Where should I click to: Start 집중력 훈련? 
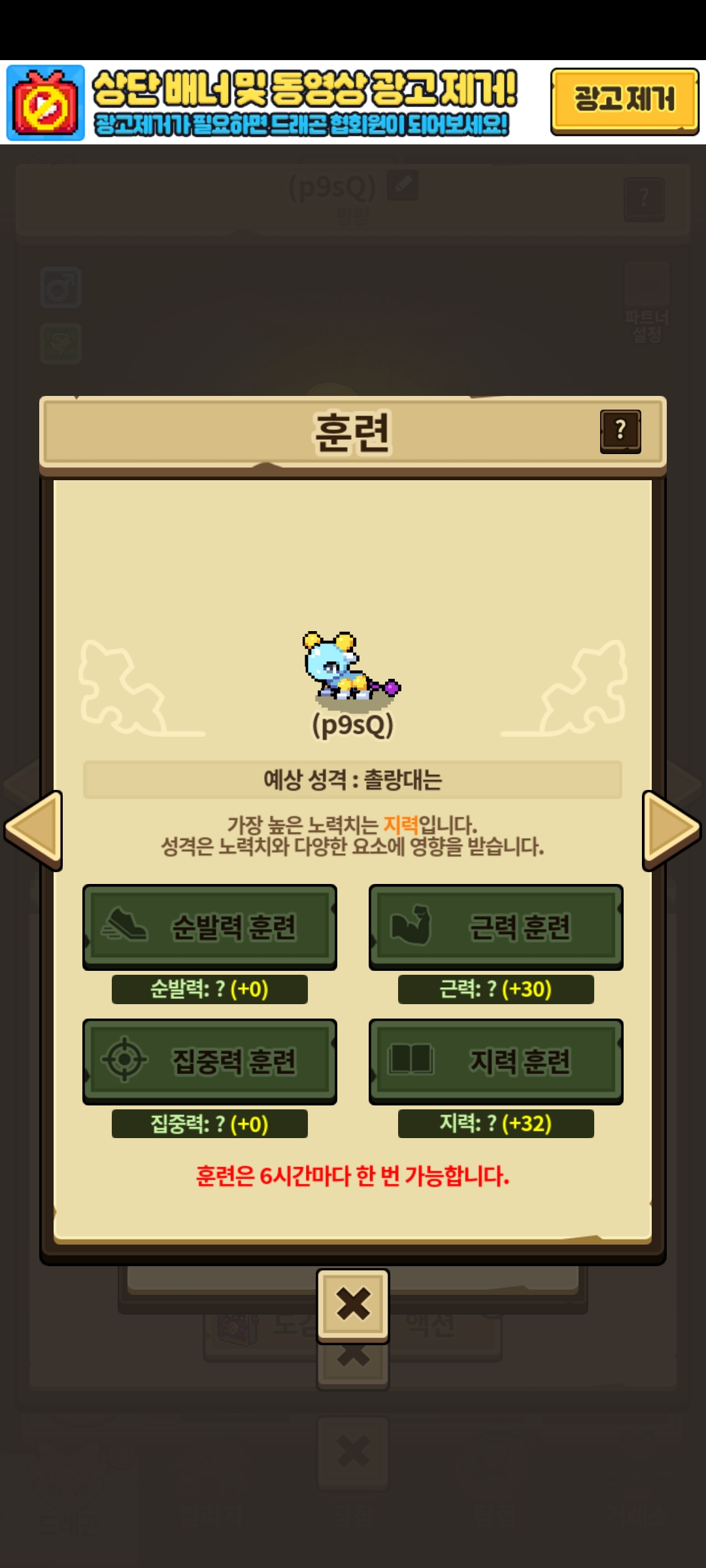coord(210,1062)
